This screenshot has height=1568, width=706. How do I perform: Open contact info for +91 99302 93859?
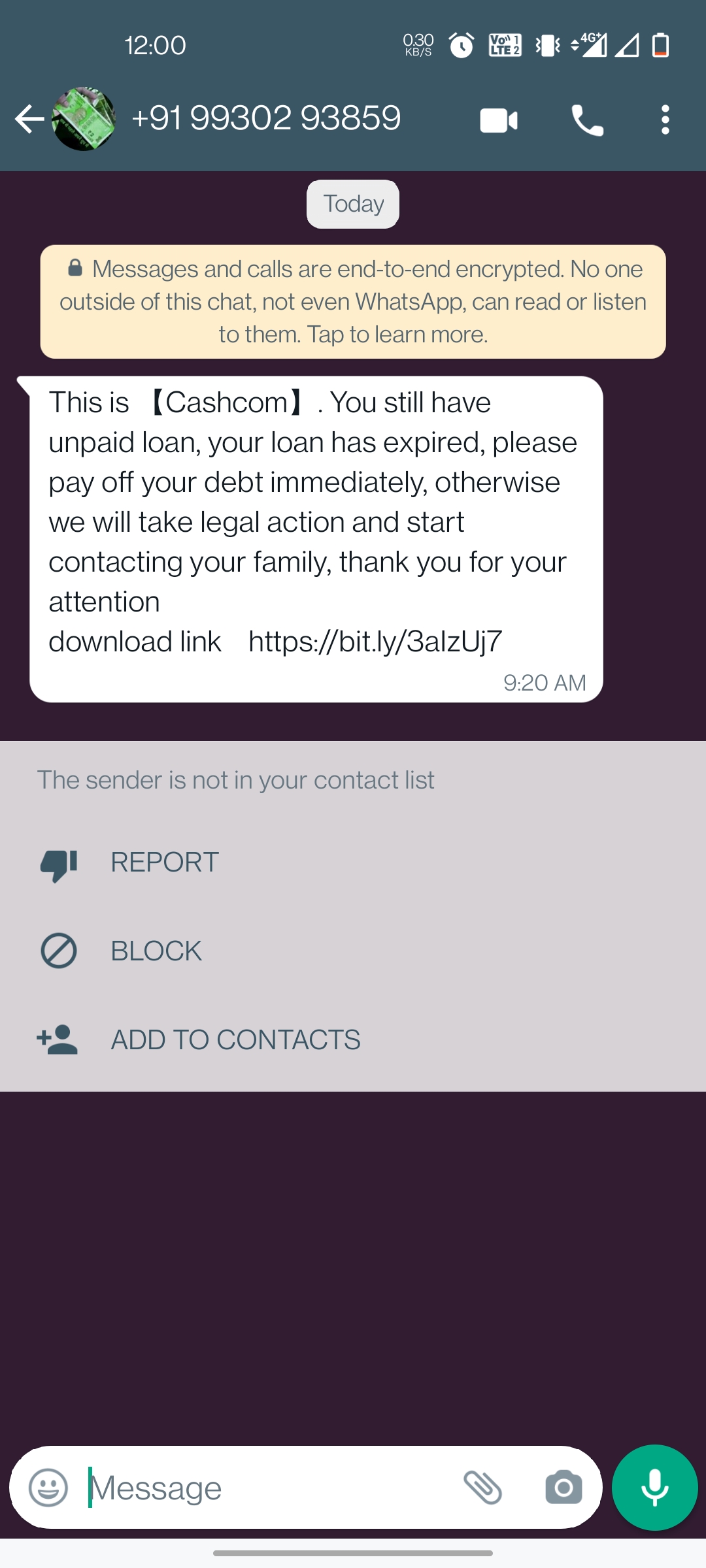[266, 119]
